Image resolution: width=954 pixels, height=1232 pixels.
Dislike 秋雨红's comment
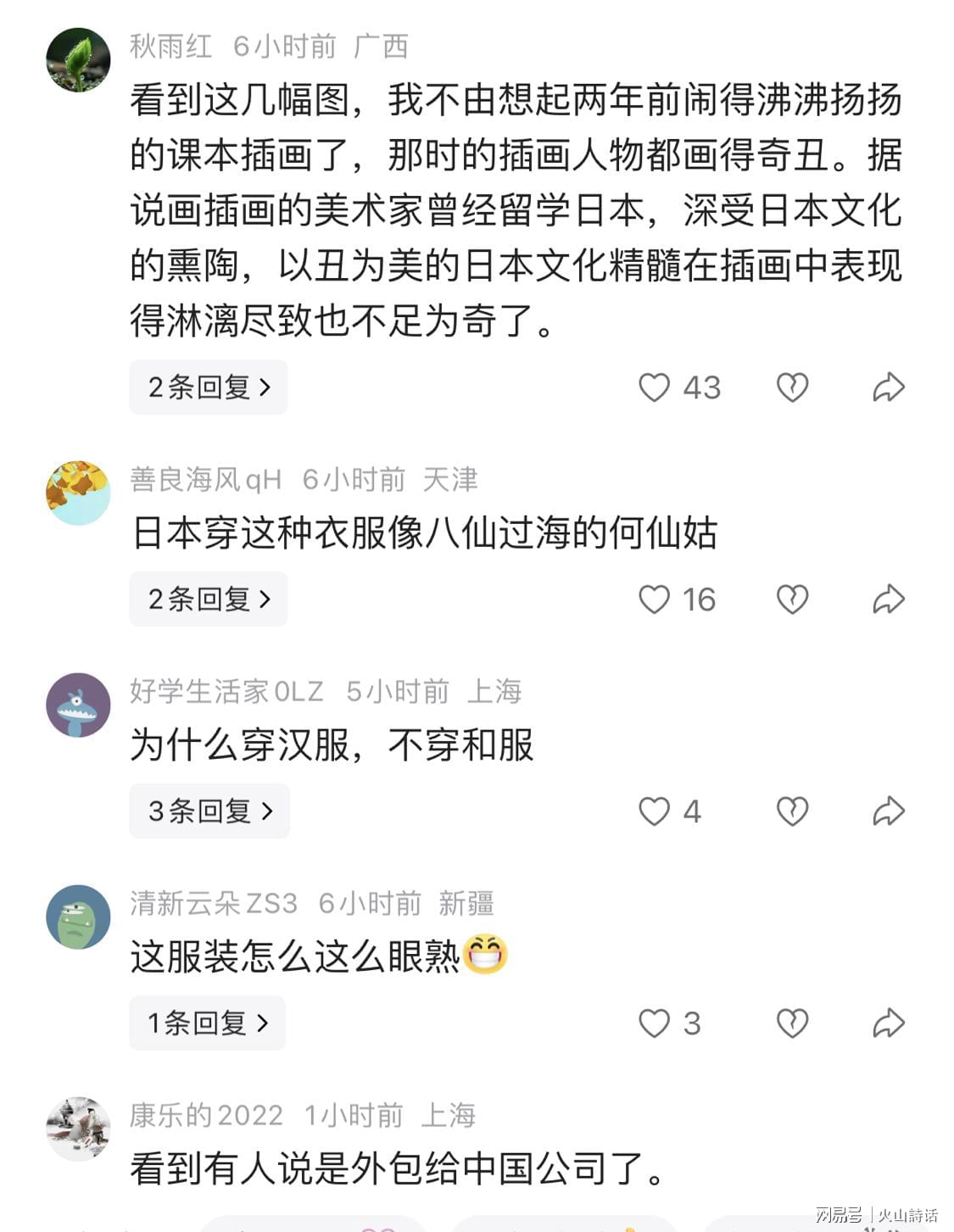coord(792,387)
